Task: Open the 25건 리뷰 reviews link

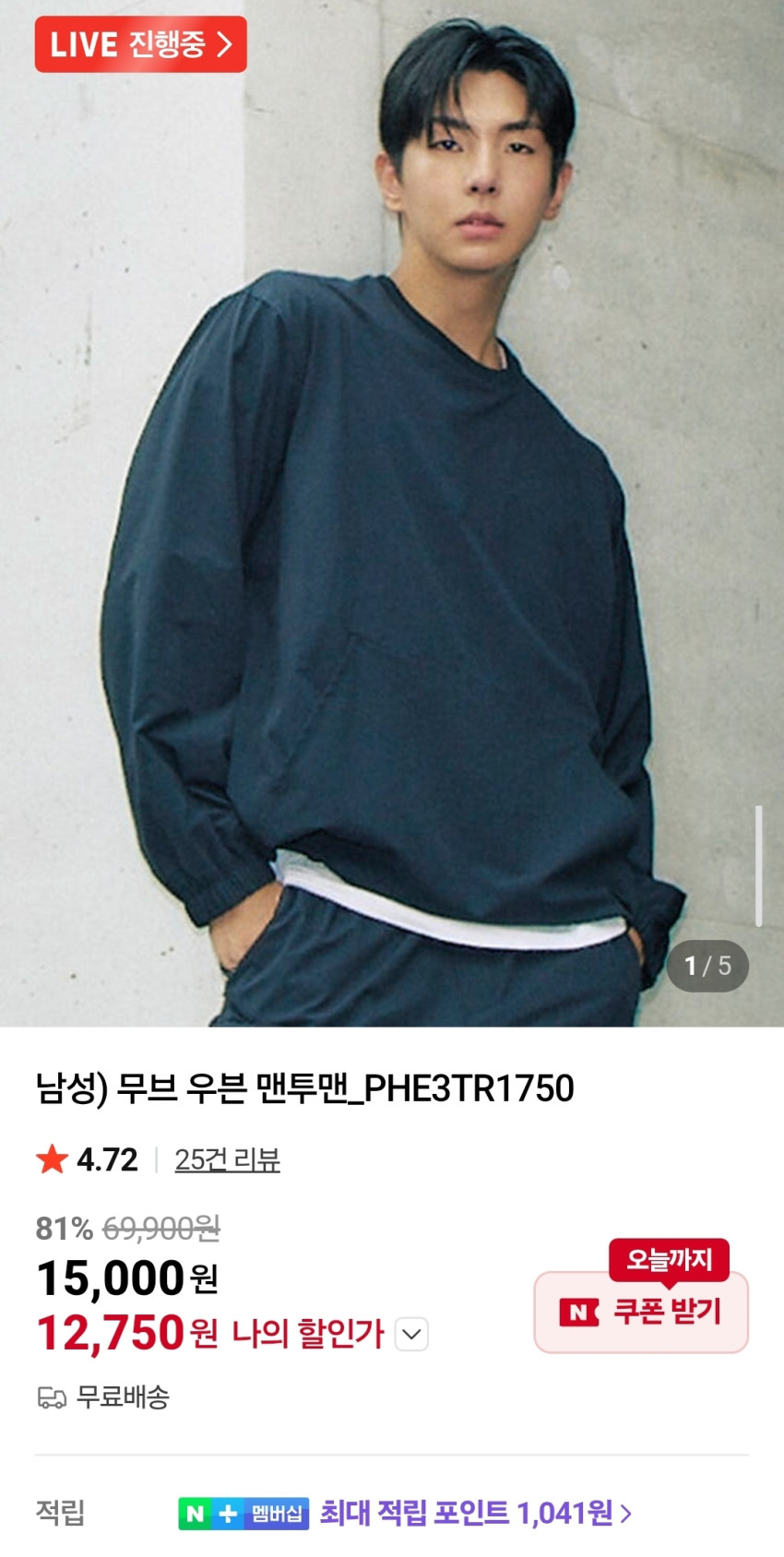Action: pos(227,1159)
